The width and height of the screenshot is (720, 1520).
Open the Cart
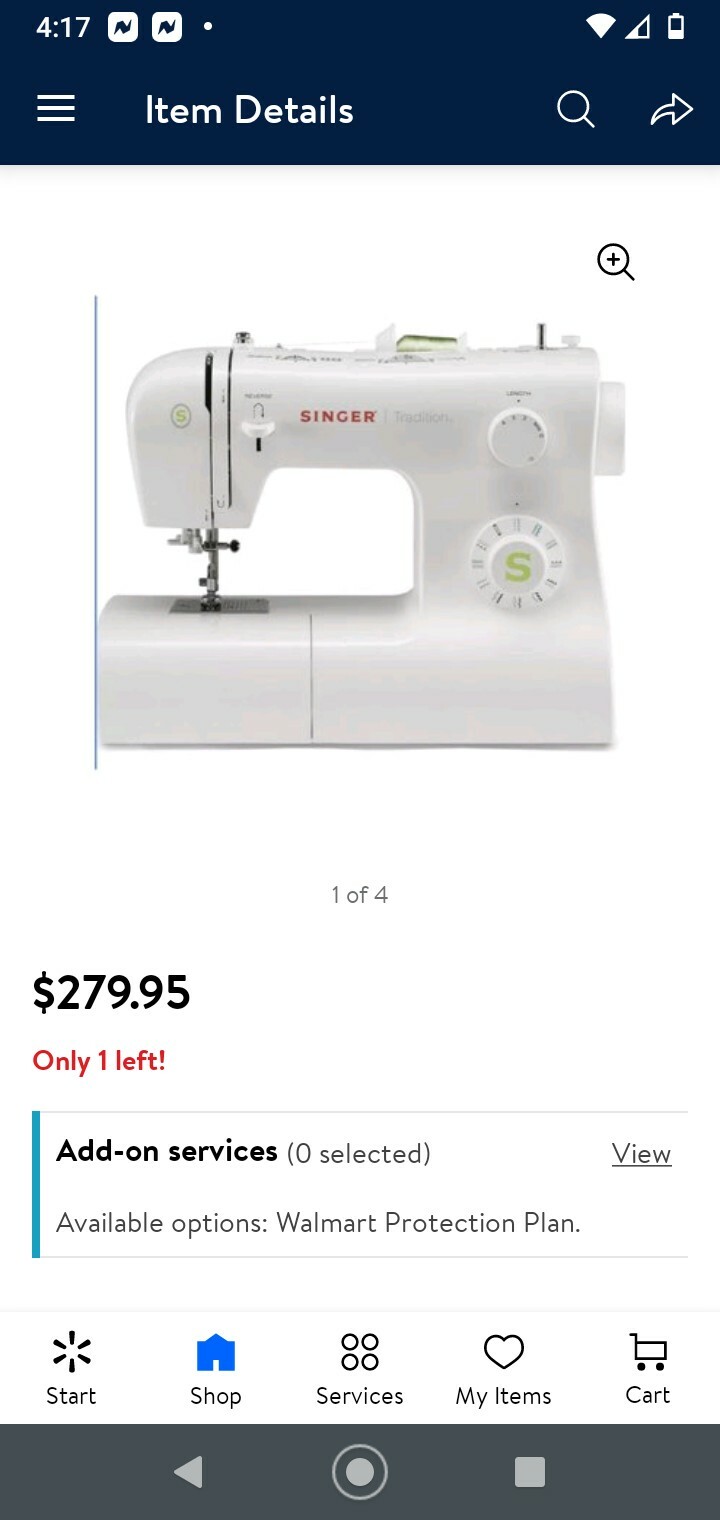[x=647, y=1368]
